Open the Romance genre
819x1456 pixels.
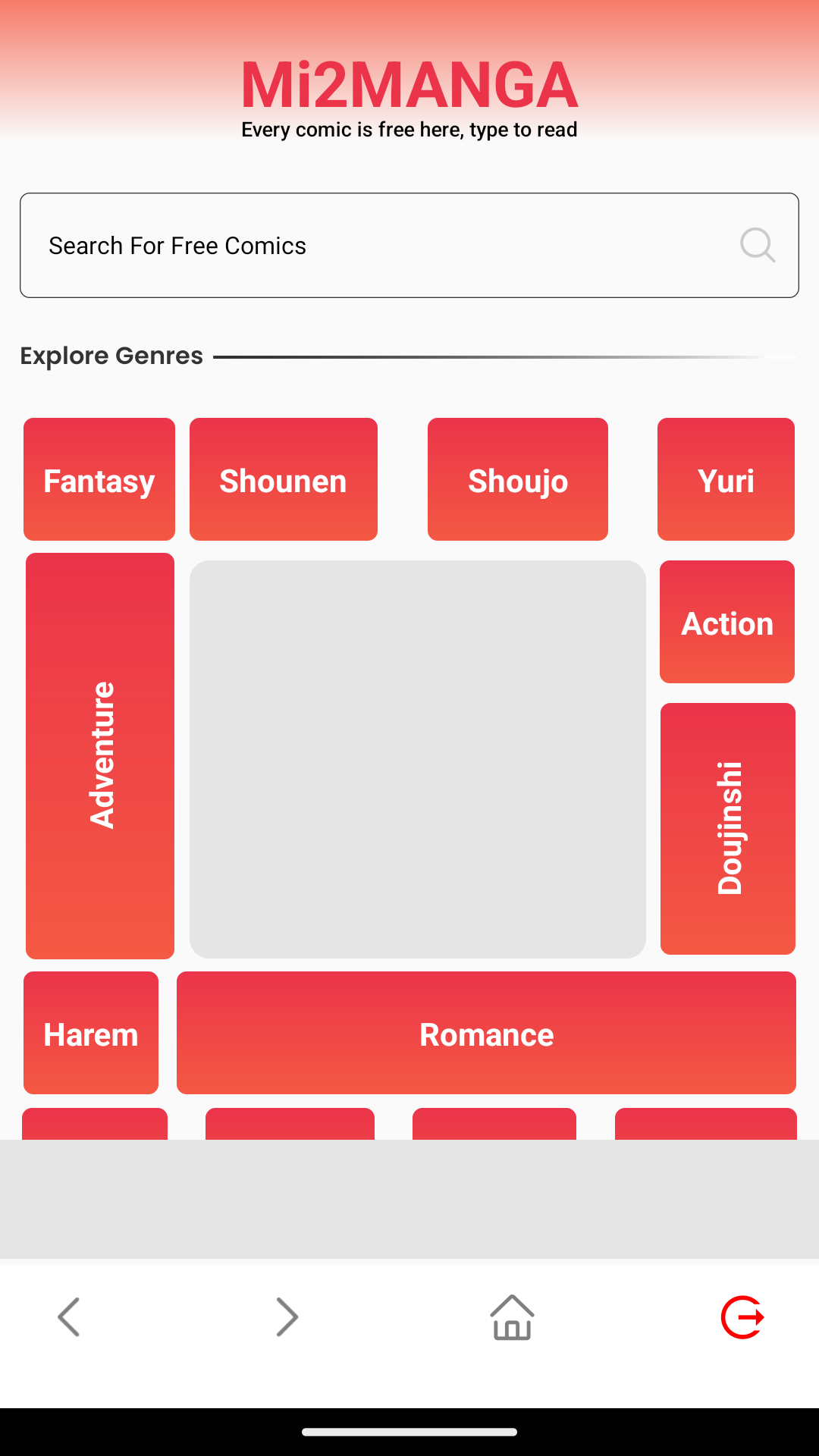[x=486, y=1033]
